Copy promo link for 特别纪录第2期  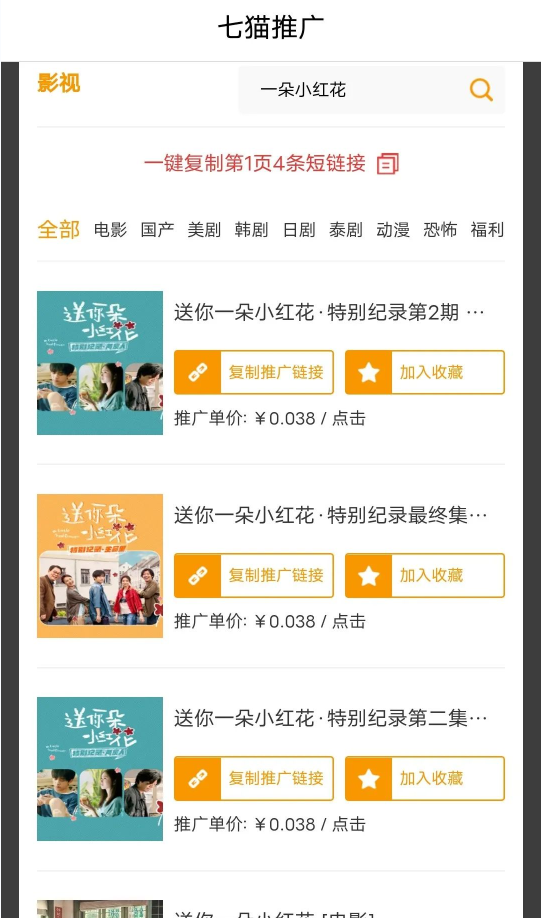tap(254, 372)
